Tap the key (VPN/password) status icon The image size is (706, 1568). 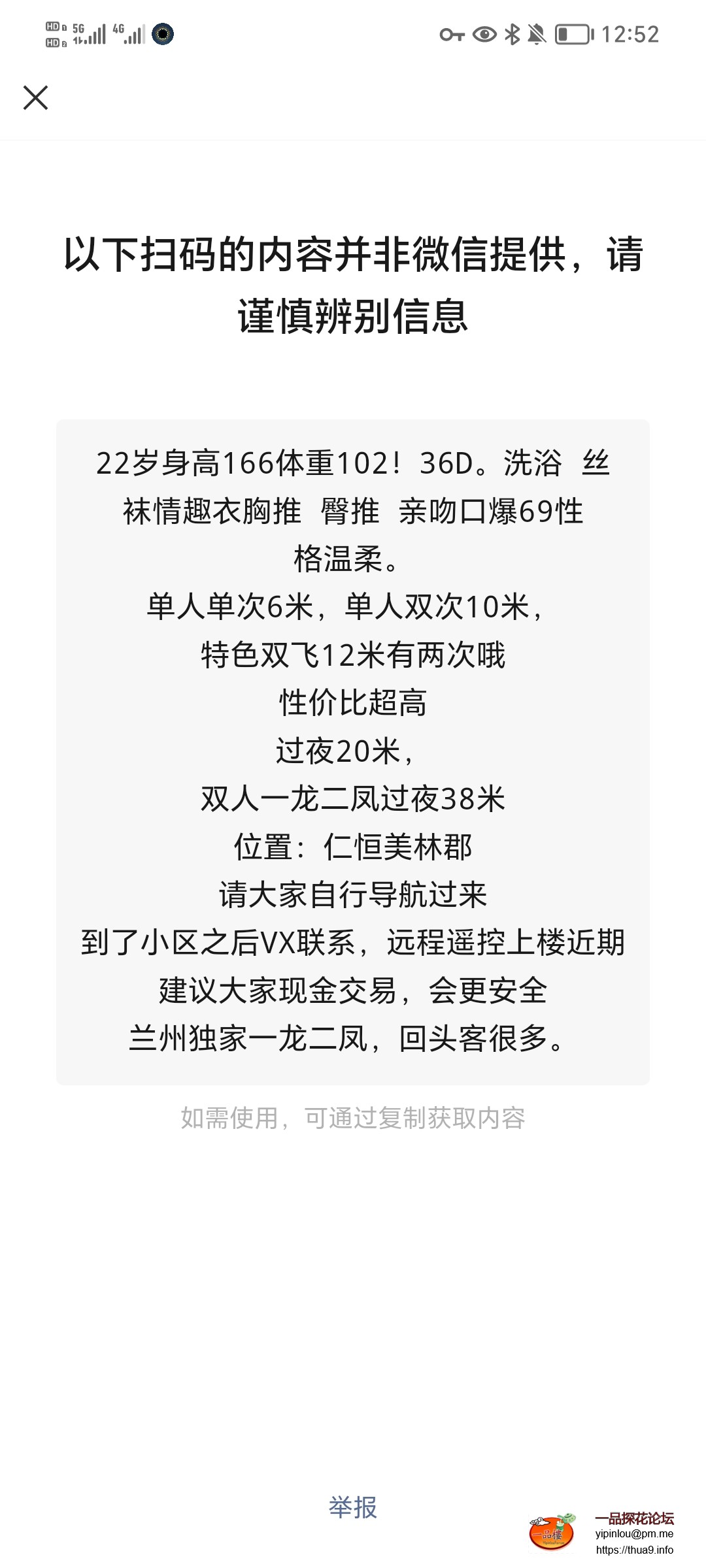452,34
